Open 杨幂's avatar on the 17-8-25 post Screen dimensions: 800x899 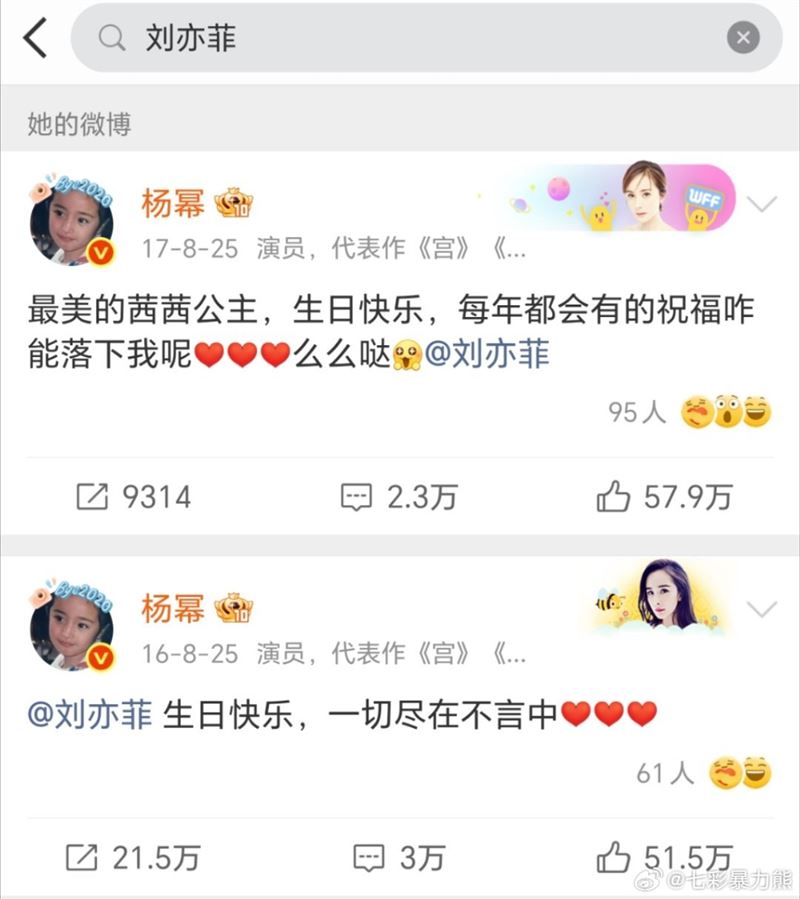click(x=72, y=220)
